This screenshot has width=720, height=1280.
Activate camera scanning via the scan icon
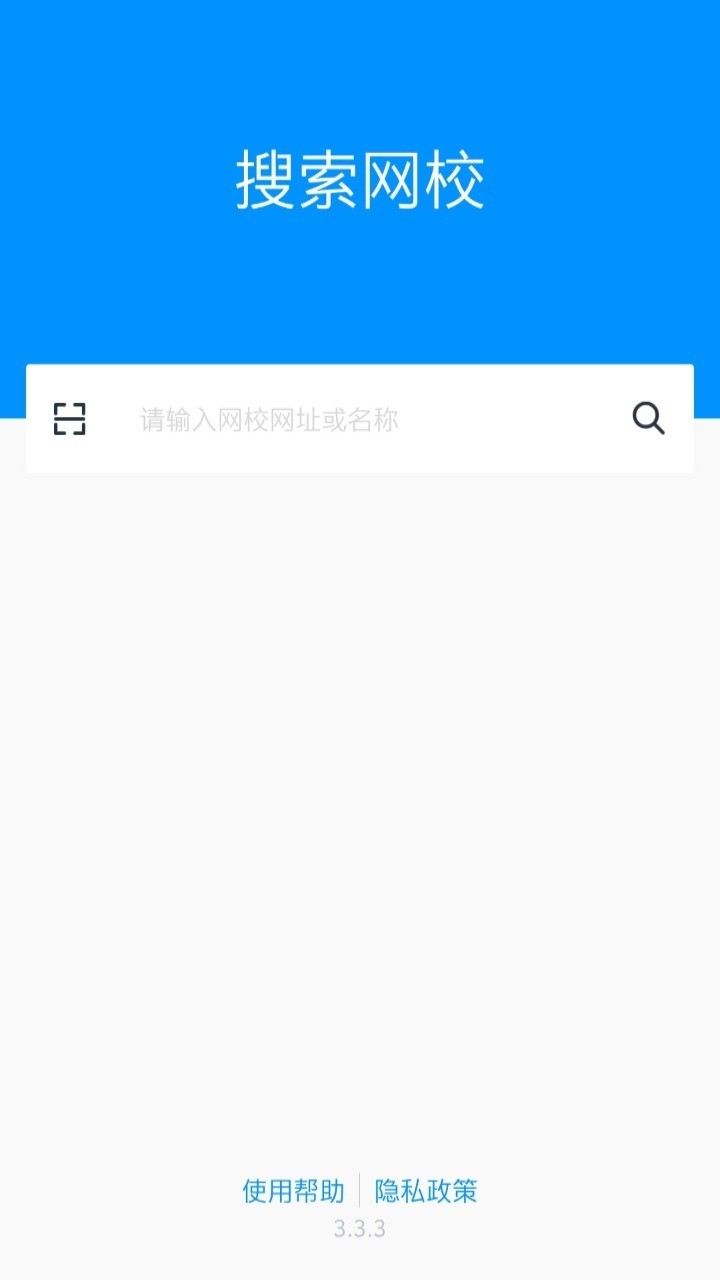pyautogui.click(x=68, y=419)
